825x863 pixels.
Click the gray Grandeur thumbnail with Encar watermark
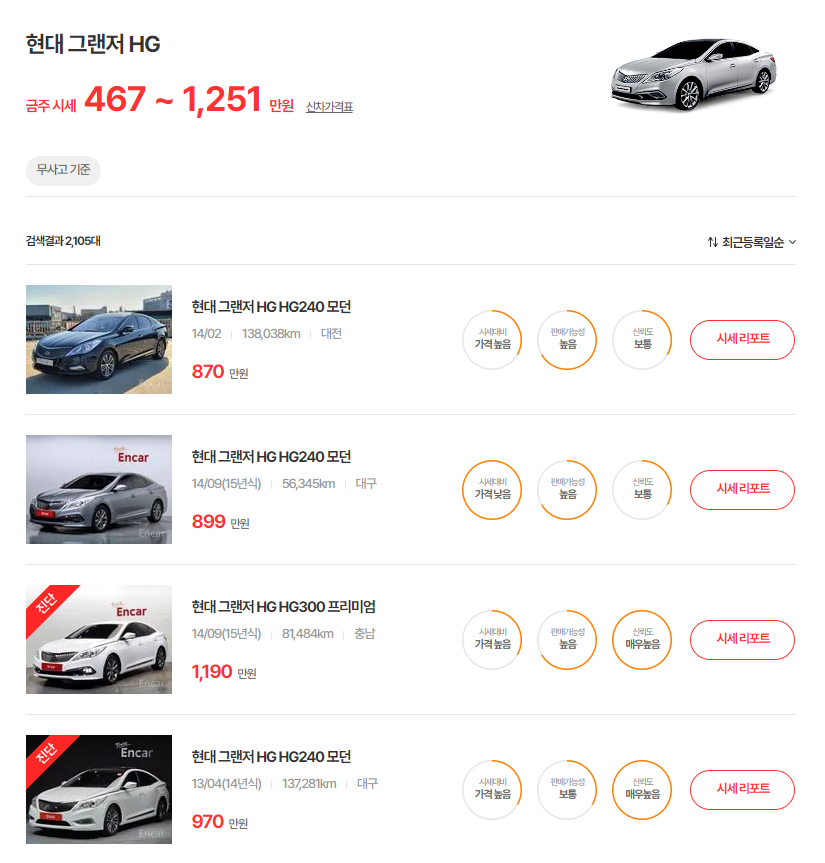pyautogui.click(x=98, y=489)
